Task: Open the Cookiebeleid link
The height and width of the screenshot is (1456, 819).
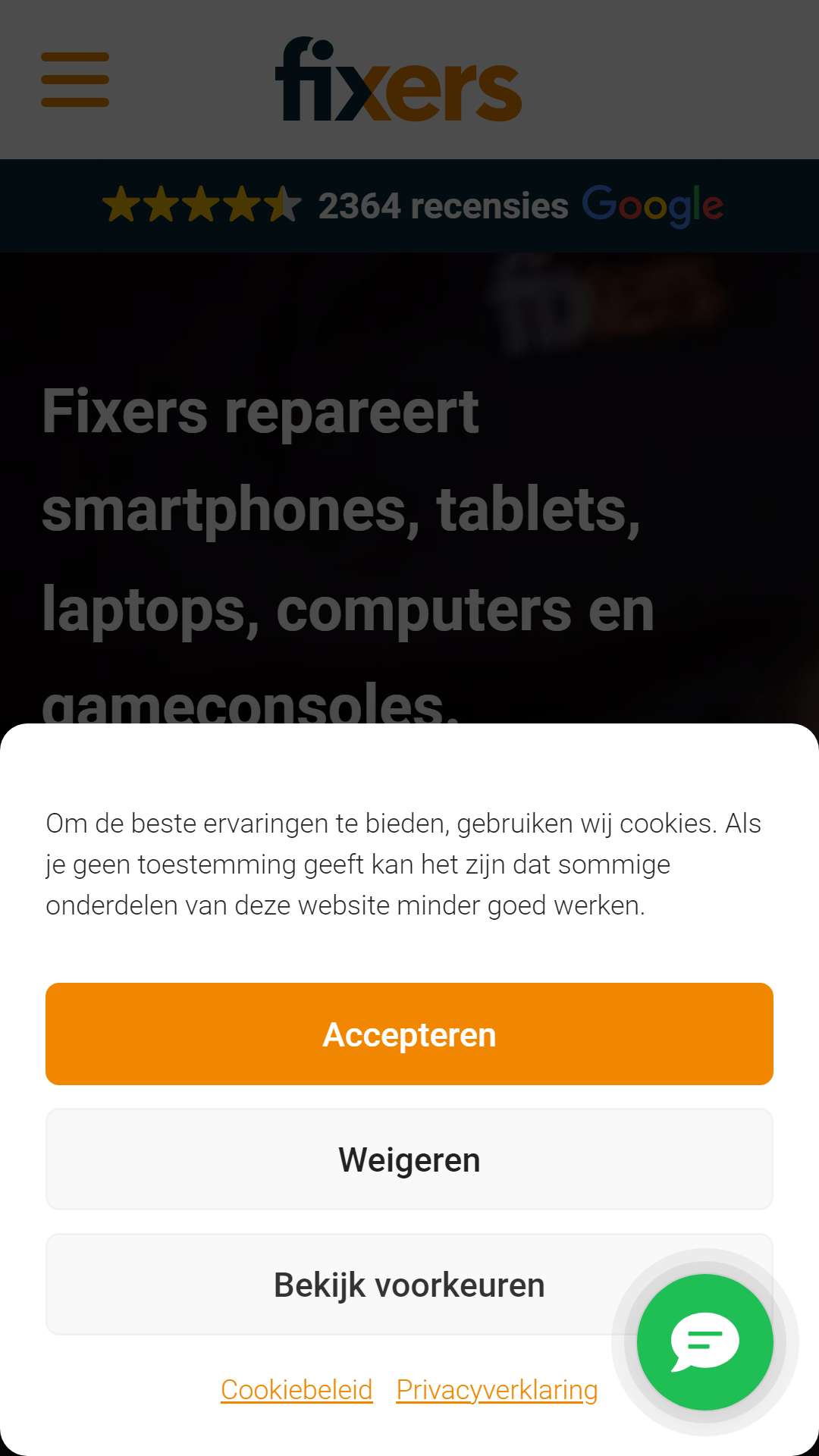Action: coord(297,1389)
